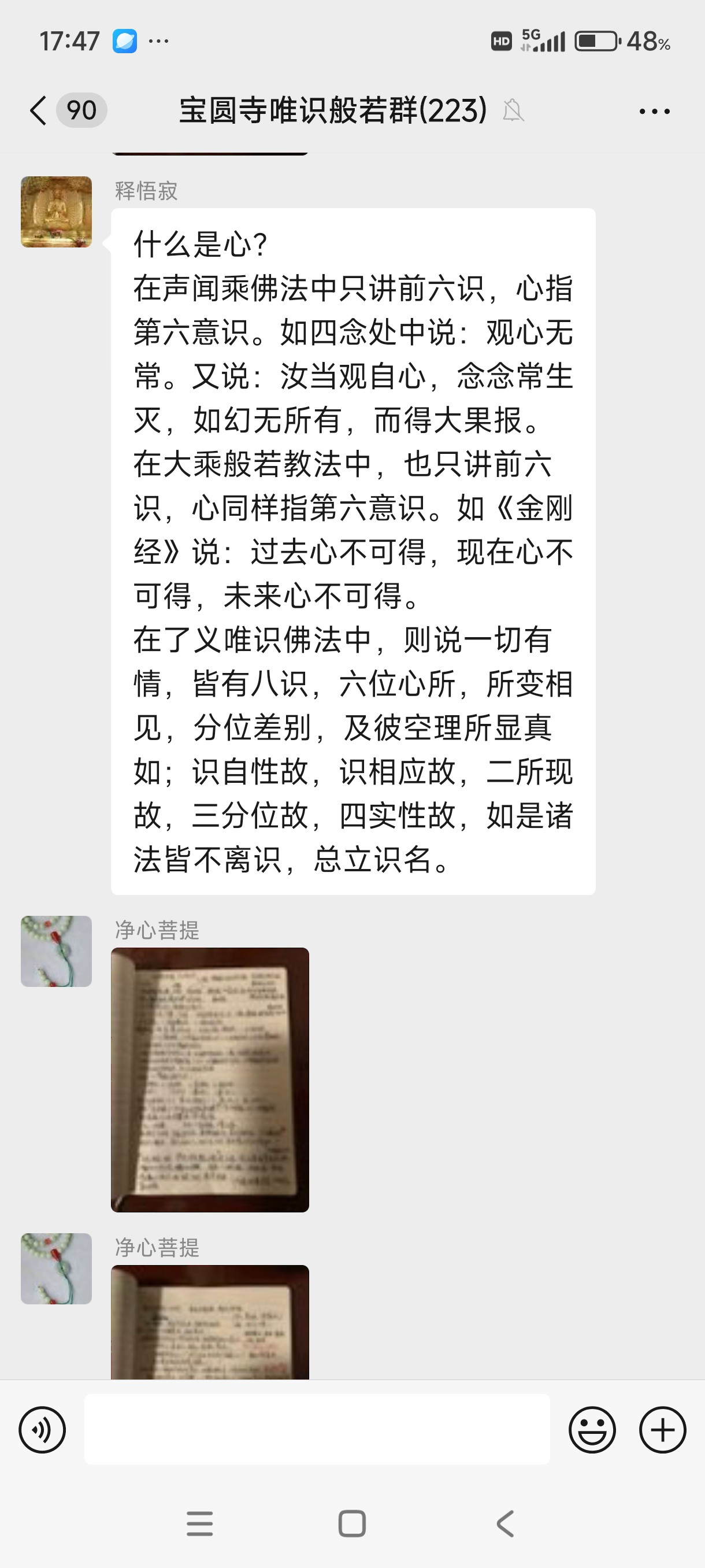The image size is (705, 1568).
Task: Open 净心菩提's partially visible photo at bottom
Action: 210,1322
